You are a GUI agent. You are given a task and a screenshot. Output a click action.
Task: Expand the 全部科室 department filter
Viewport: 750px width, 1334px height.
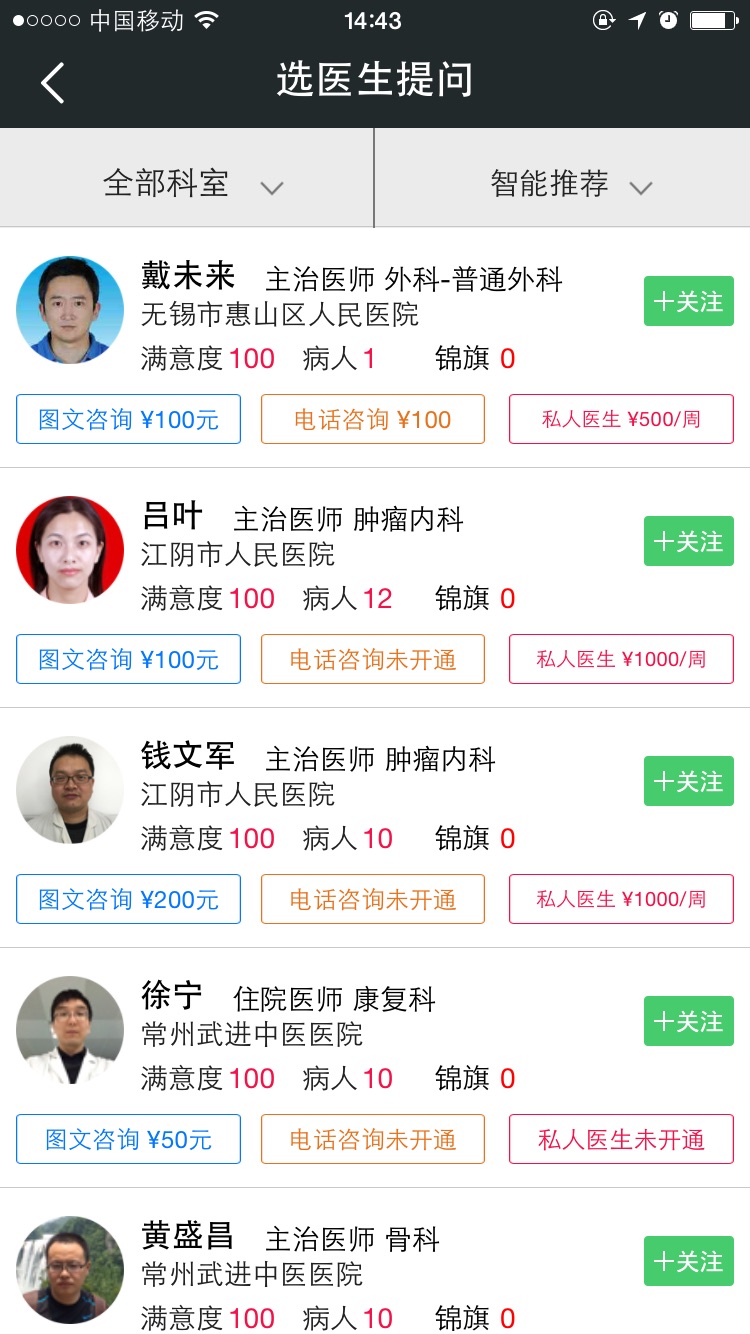click(x=187, y=184)
